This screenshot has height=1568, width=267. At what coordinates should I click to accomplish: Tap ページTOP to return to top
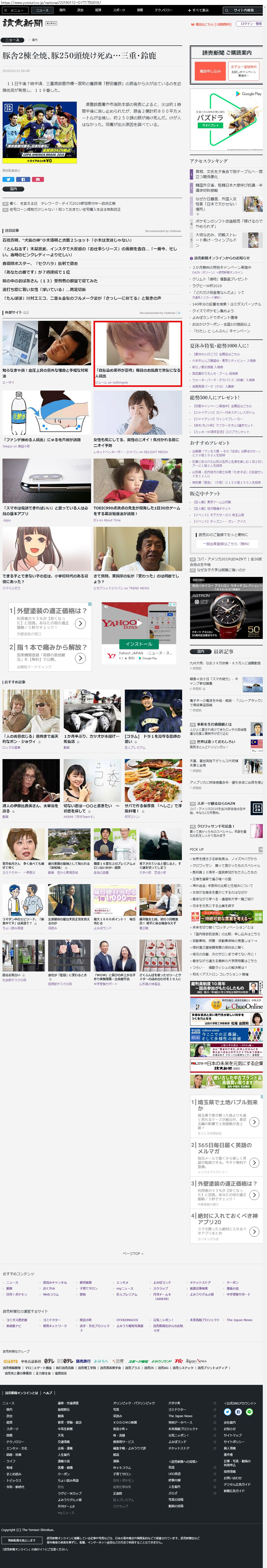click(132, 1254)
